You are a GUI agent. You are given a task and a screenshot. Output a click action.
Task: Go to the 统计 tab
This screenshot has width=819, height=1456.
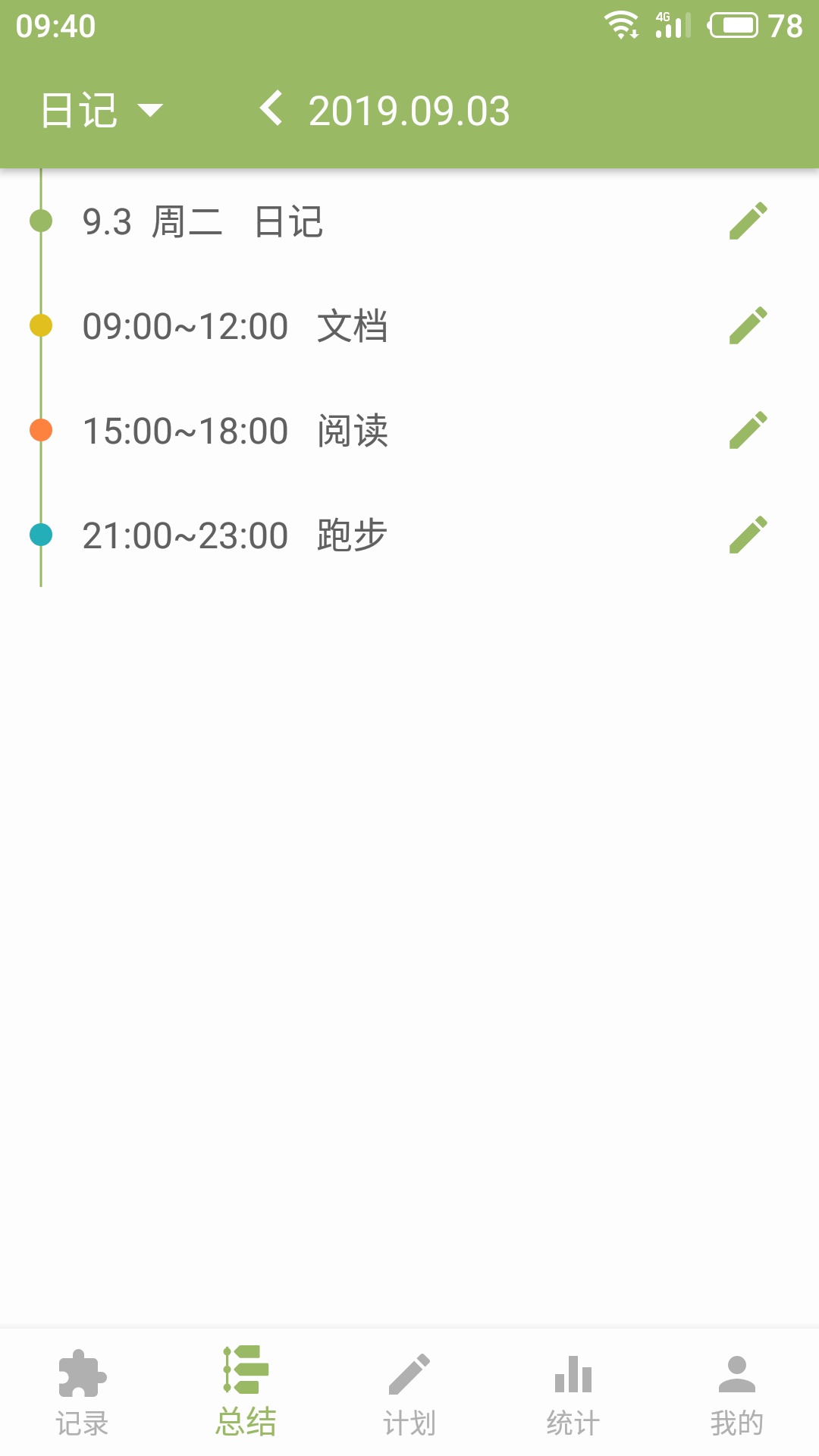click(573, 1392)
